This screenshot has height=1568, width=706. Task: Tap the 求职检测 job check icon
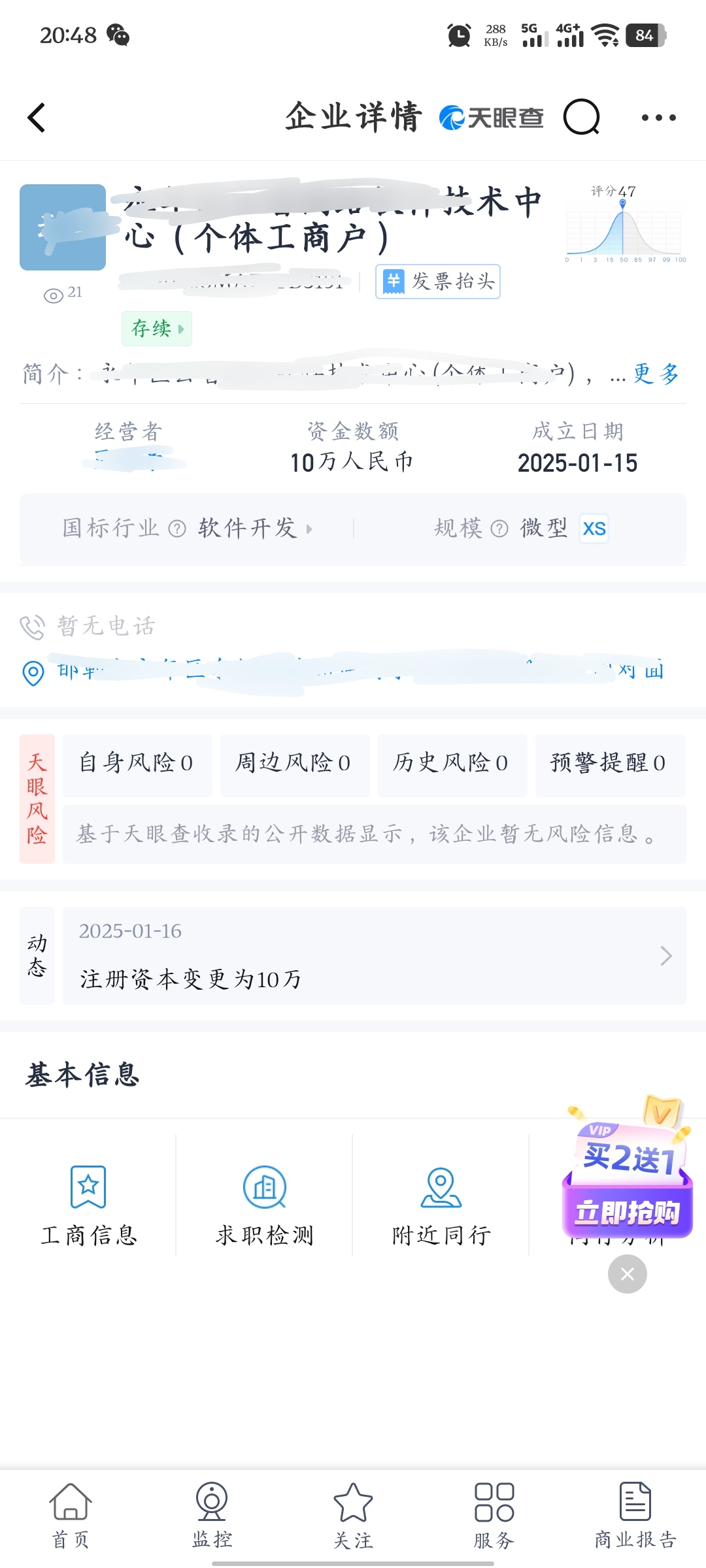click(x=264, y=1188)
